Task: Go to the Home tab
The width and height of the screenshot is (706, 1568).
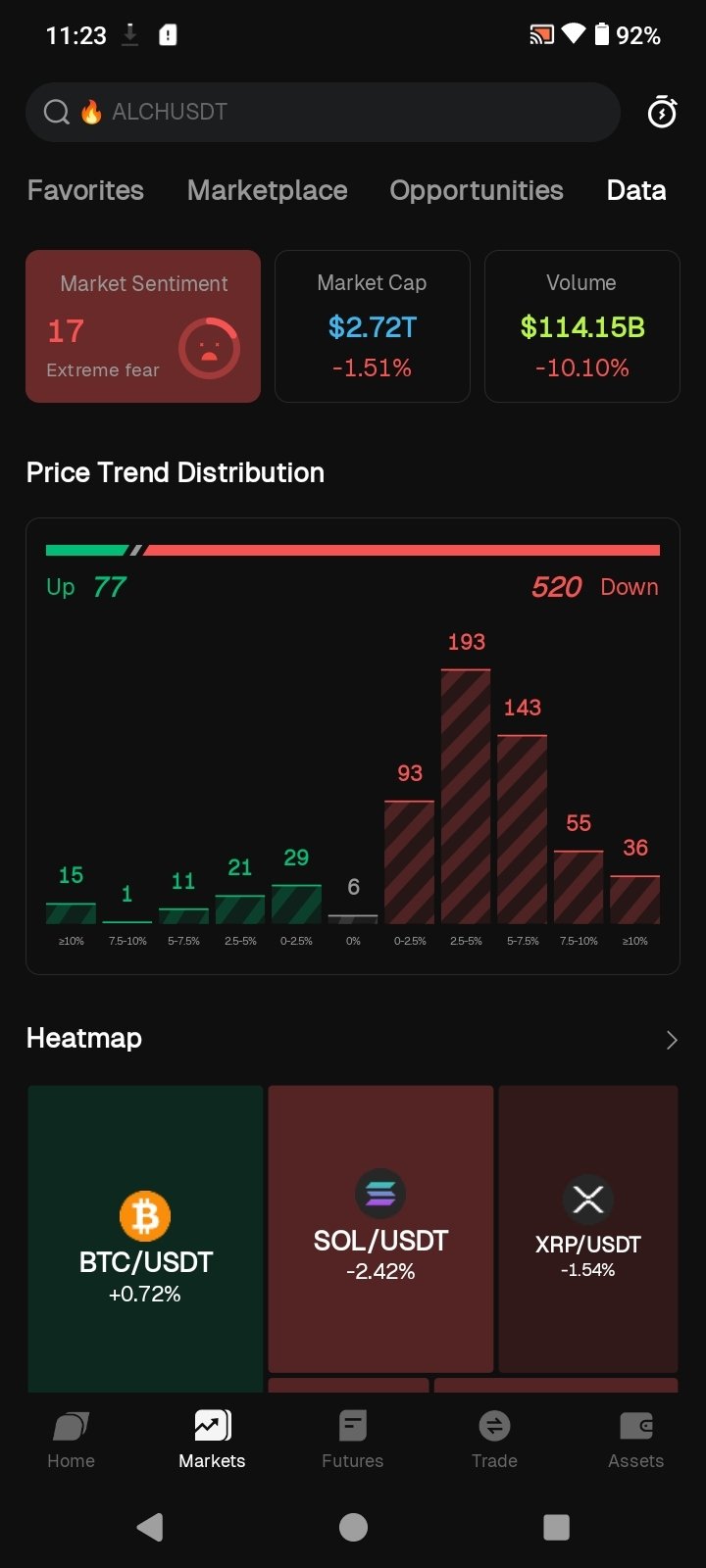Action: 72,1440
